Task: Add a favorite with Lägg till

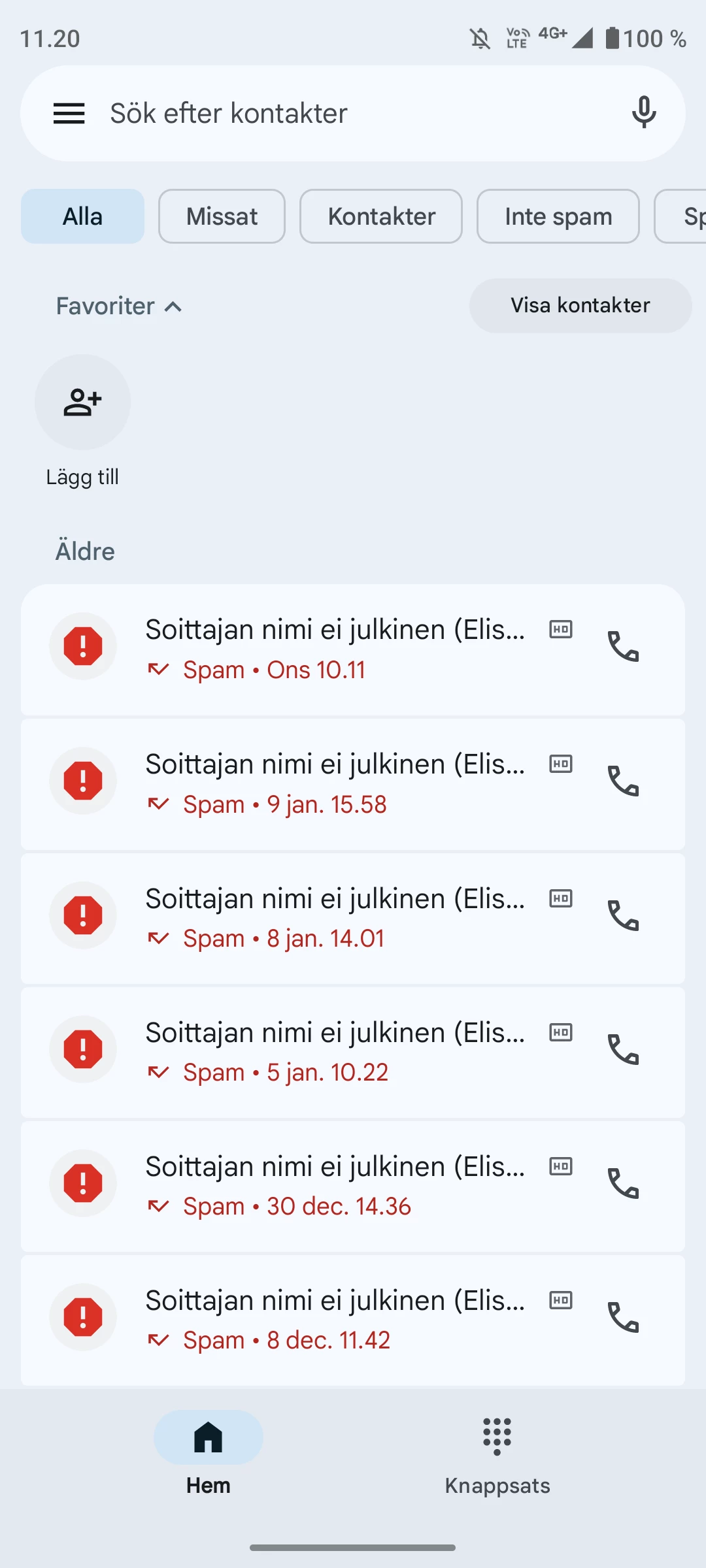Action: [82, 402]
